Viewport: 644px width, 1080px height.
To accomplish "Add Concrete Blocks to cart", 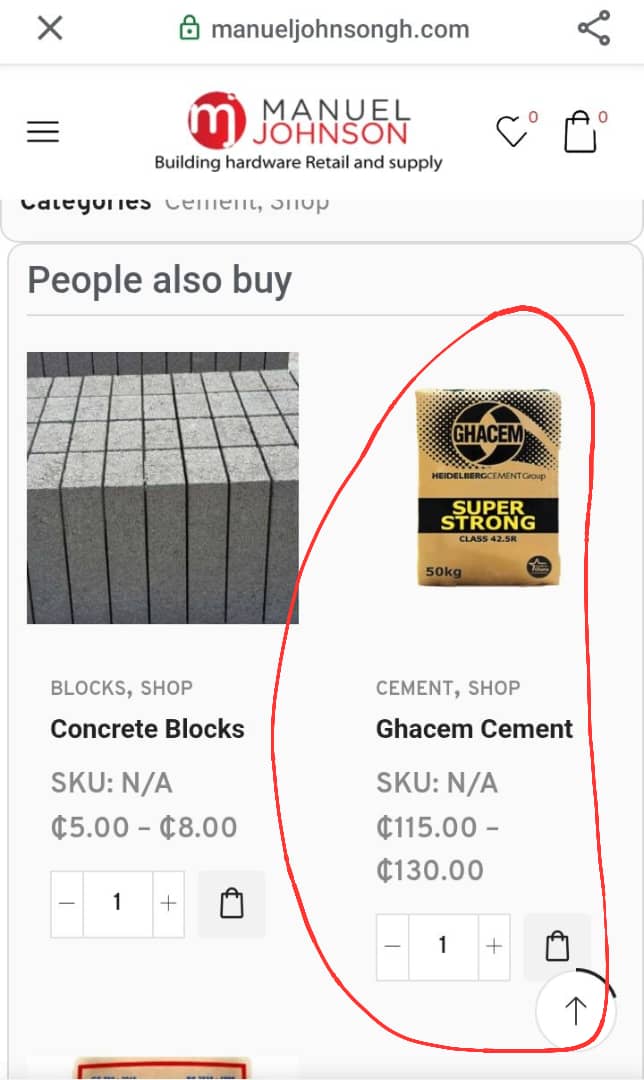I will tap(232, 904).
